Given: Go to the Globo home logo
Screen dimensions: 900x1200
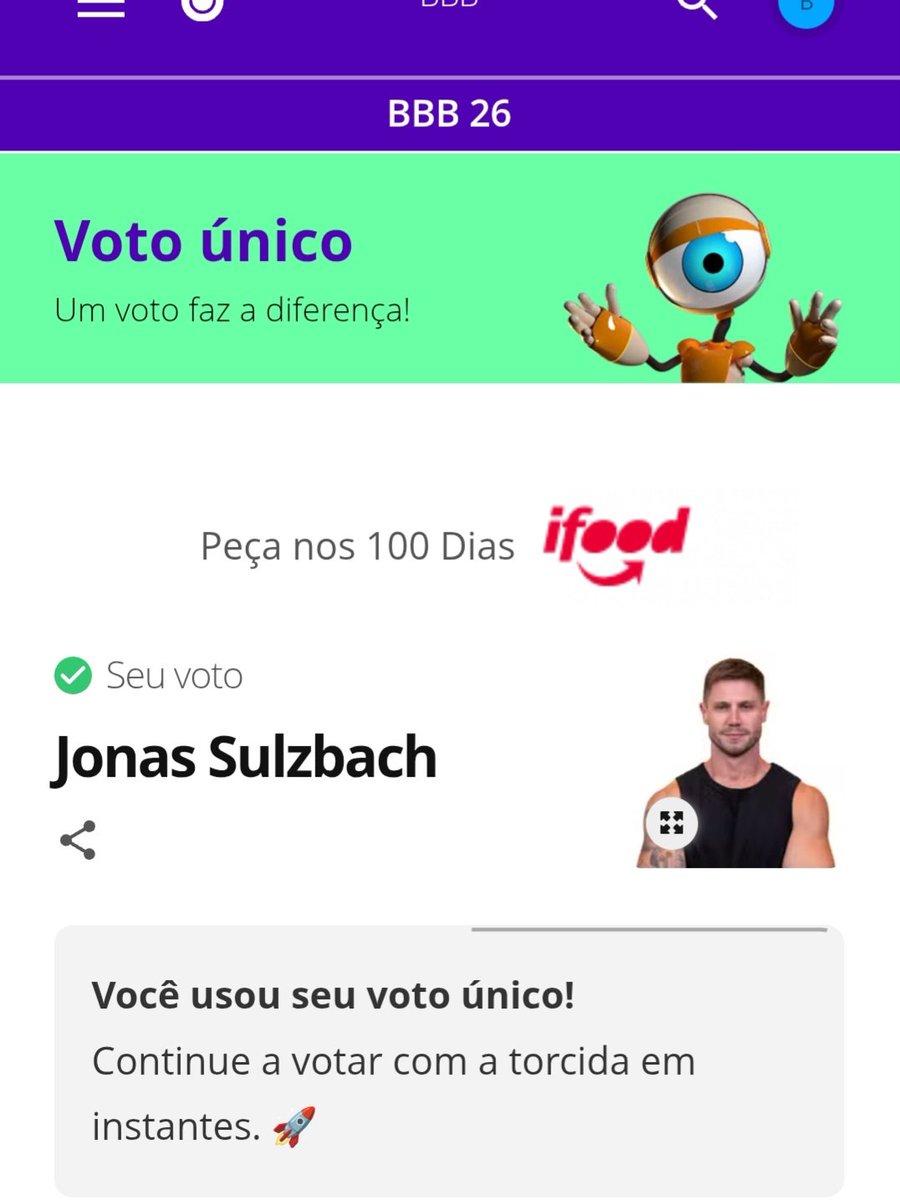Looking at the screenshot, I should click(x=201, y=8).
